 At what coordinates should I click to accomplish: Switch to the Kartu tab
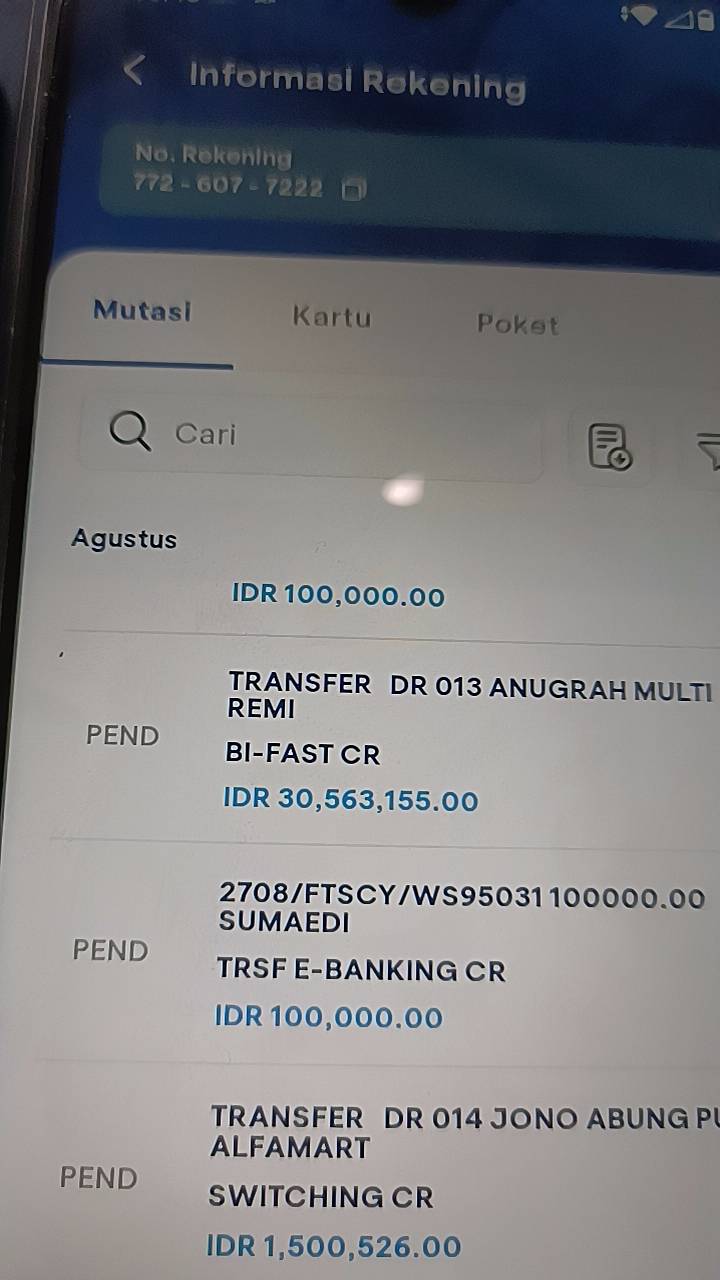tap(332, 317)
